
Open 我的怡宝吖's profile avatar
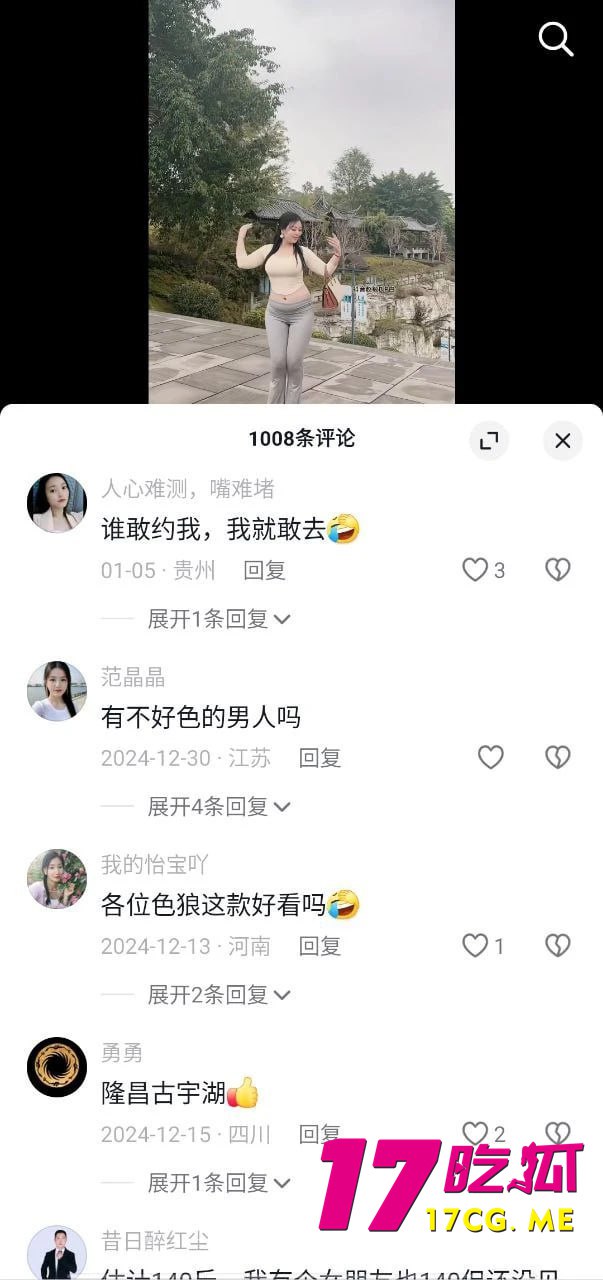click(x=57, y=879)
